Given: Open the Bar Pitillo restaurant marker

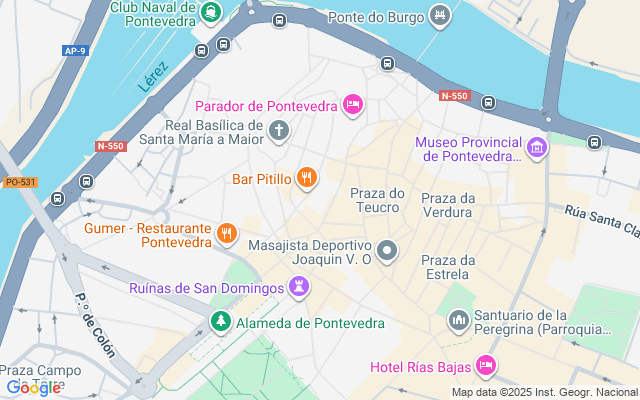Looking at the screenshot, I should tap(306, 179).
